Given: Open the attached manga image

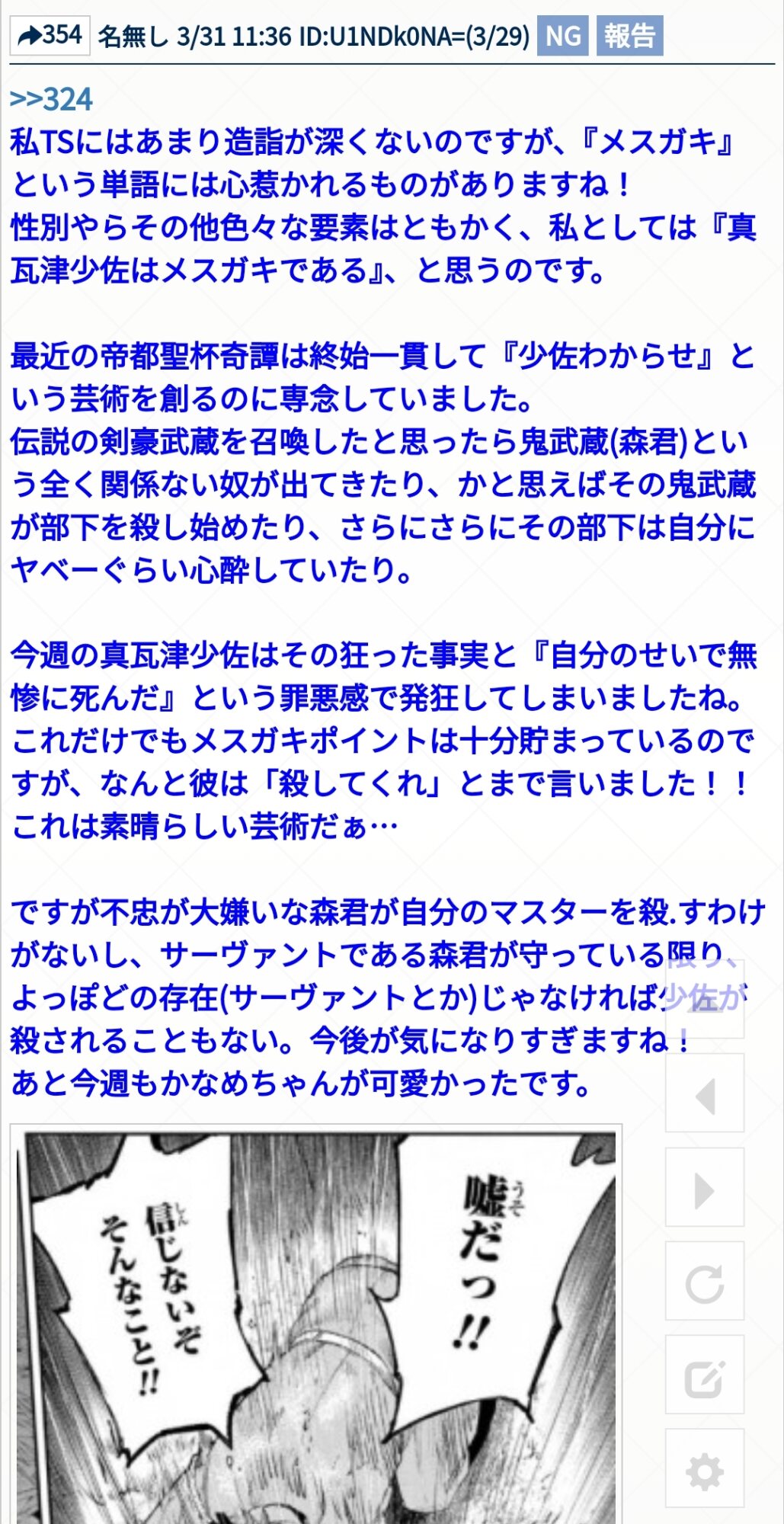Looking at the screenshot, I should (315, 1326).
